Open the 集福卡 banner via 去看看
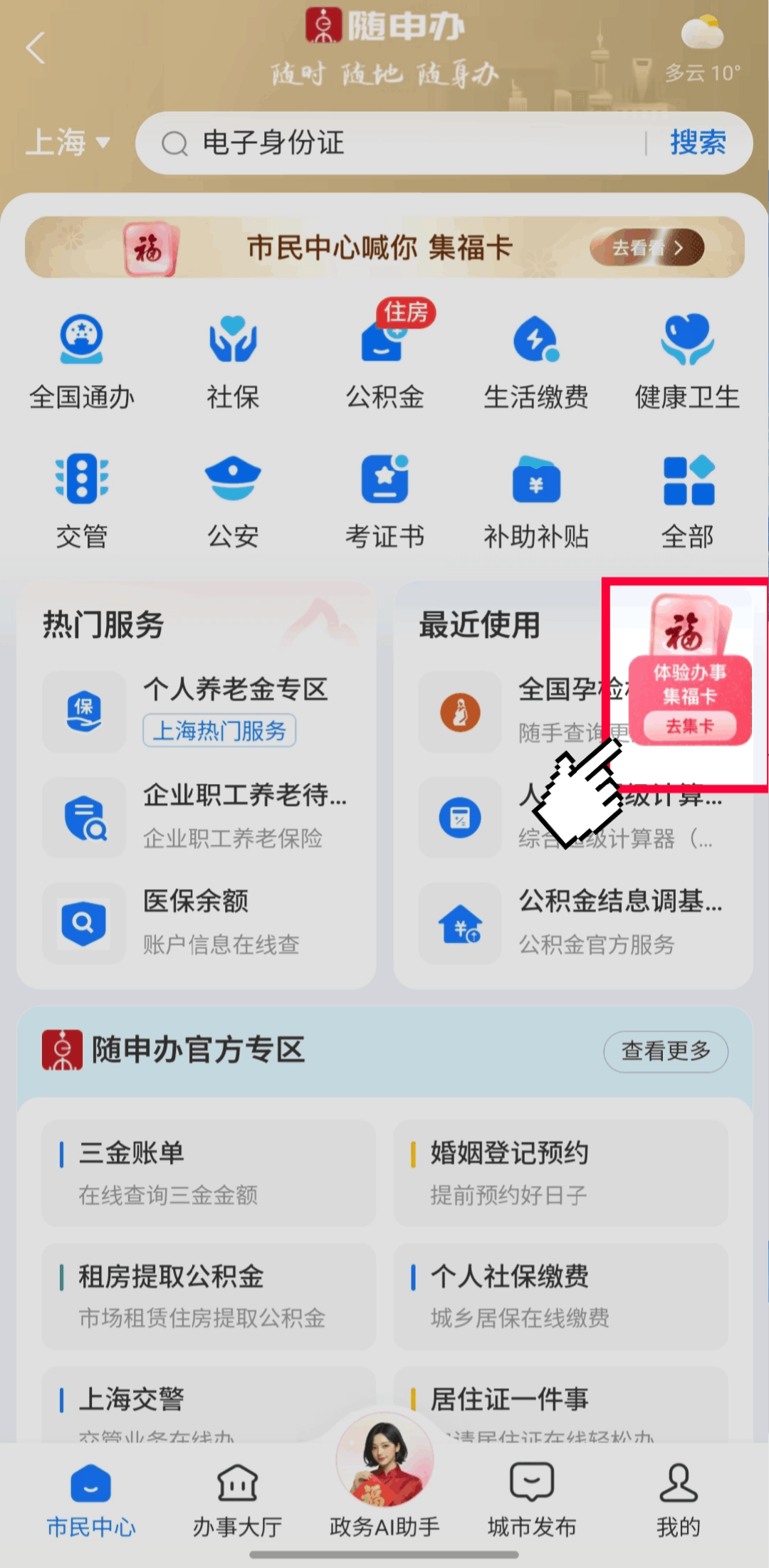The width and height of the screenshot is (769, 1568). coord(647,248)
